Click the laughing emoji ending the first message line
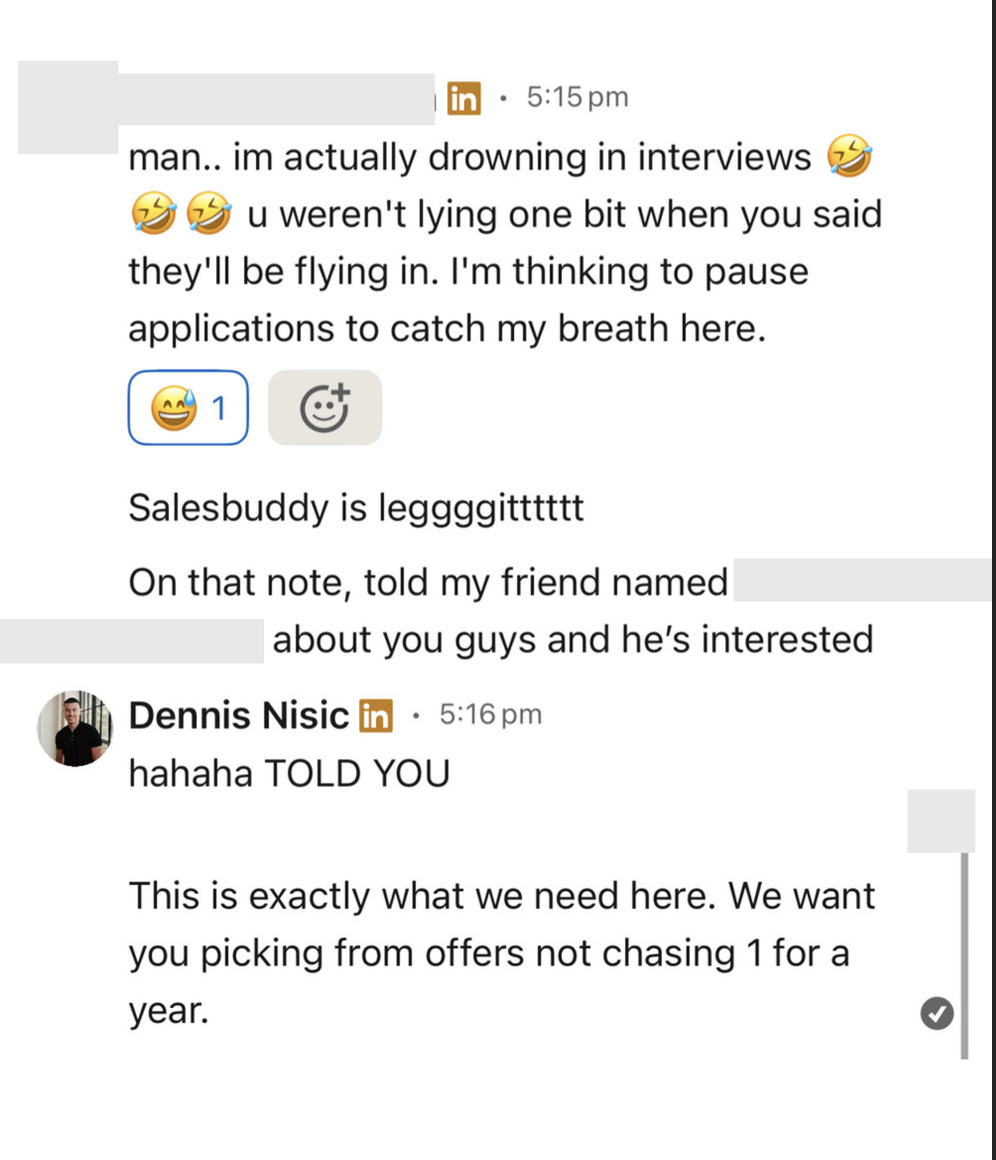The image size is (996, 1160). [851, 157]
